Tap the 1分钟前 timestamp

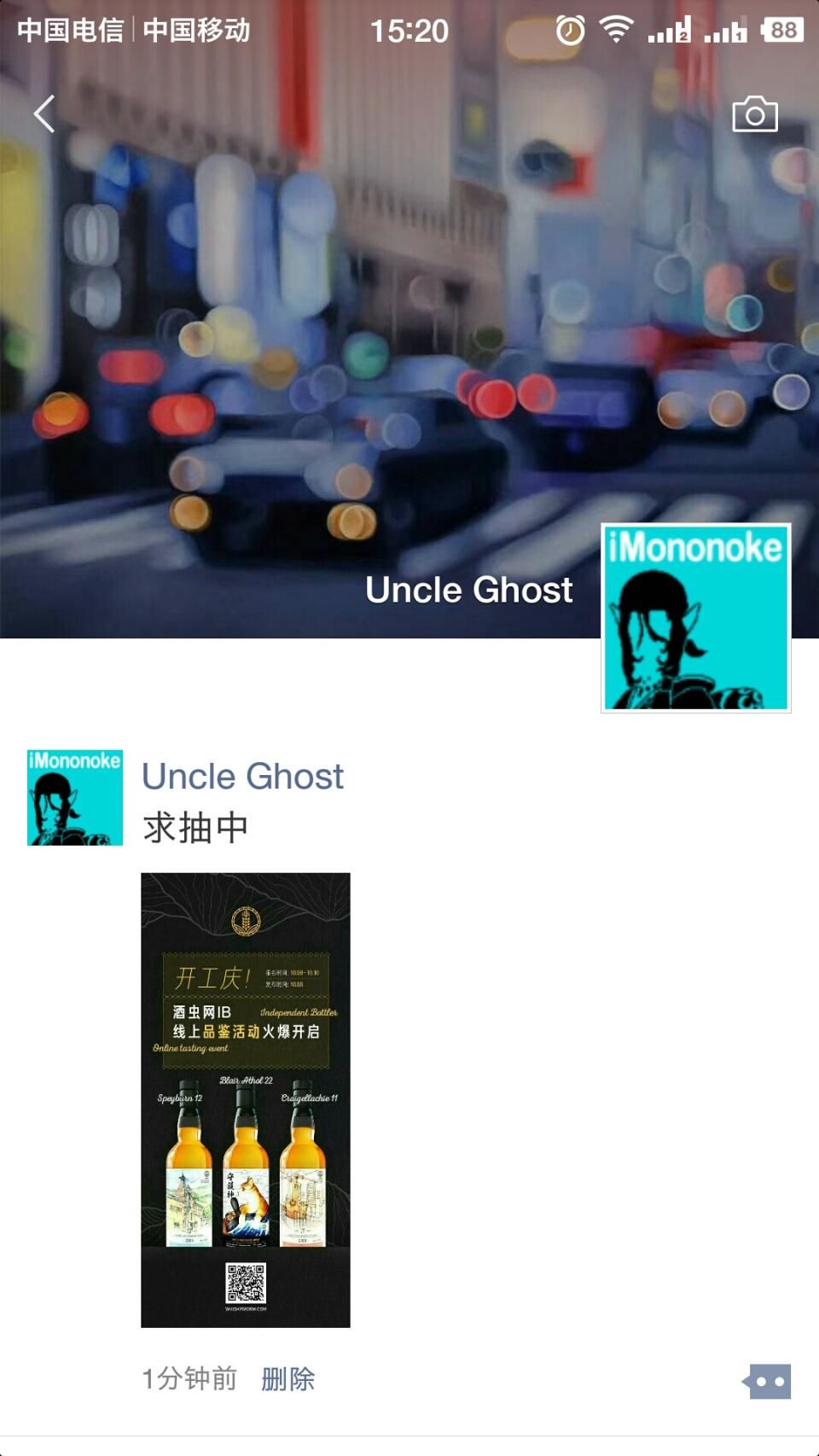tap(188, 1378)
